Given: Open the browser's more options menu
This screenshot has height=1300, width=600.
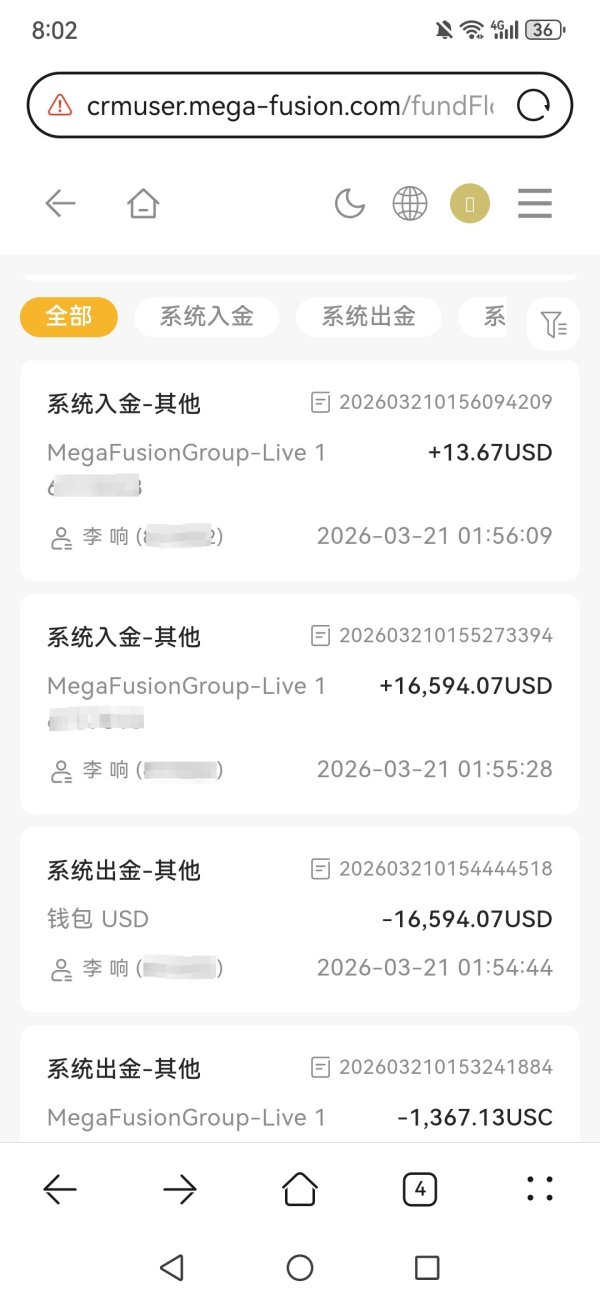Looking at the screenshot, I should coord(540,1189).
